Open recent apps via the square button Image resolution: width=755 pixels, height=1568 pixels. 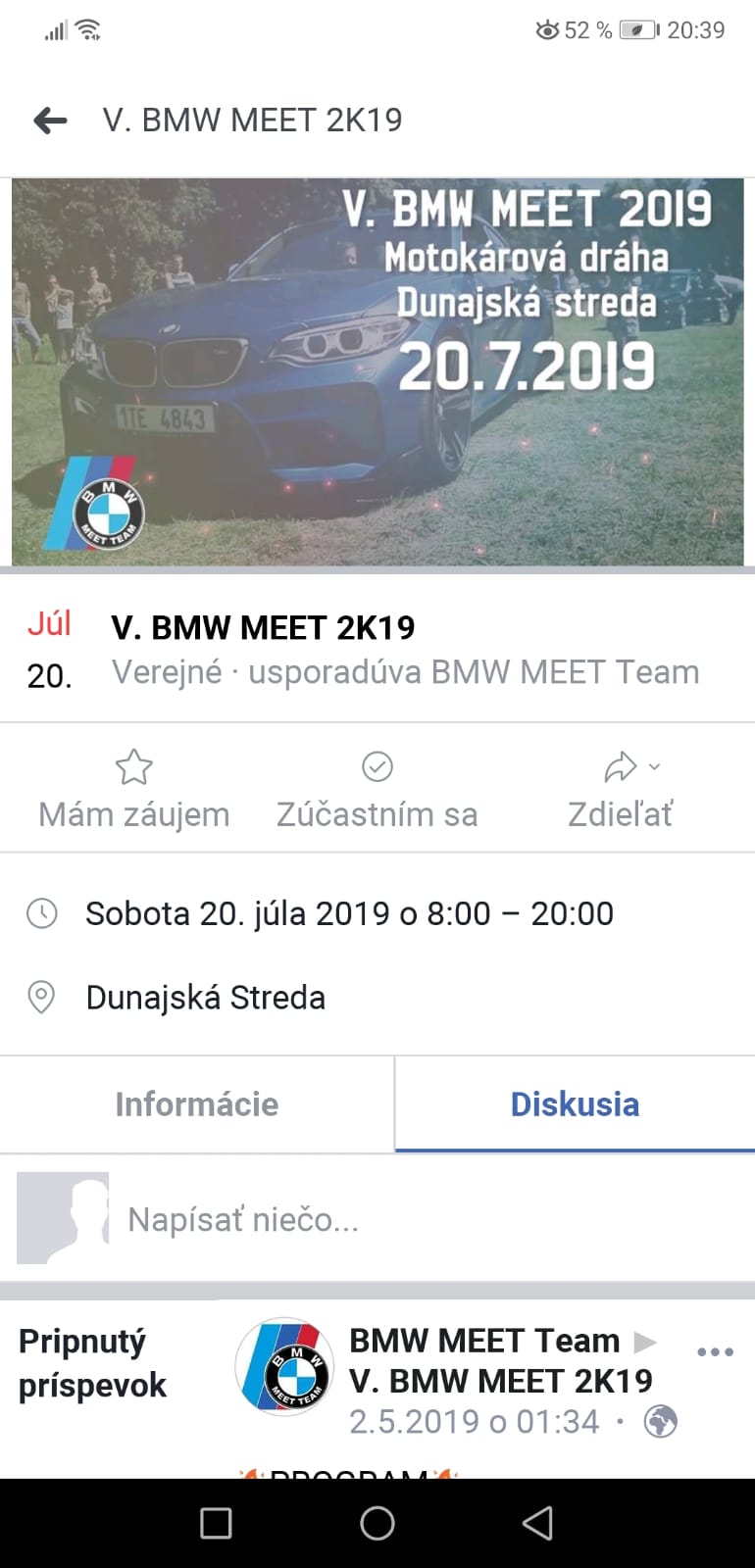pos(216,1523)
